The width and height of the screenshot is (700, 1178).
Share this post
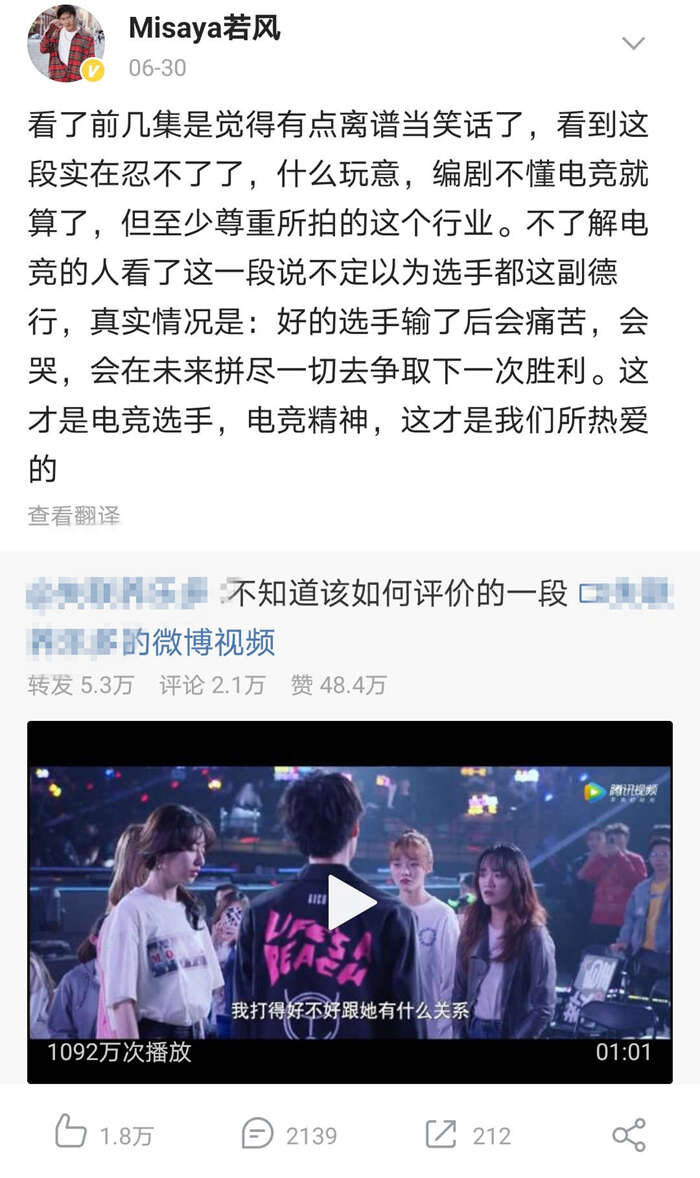tap(628, 1134)
